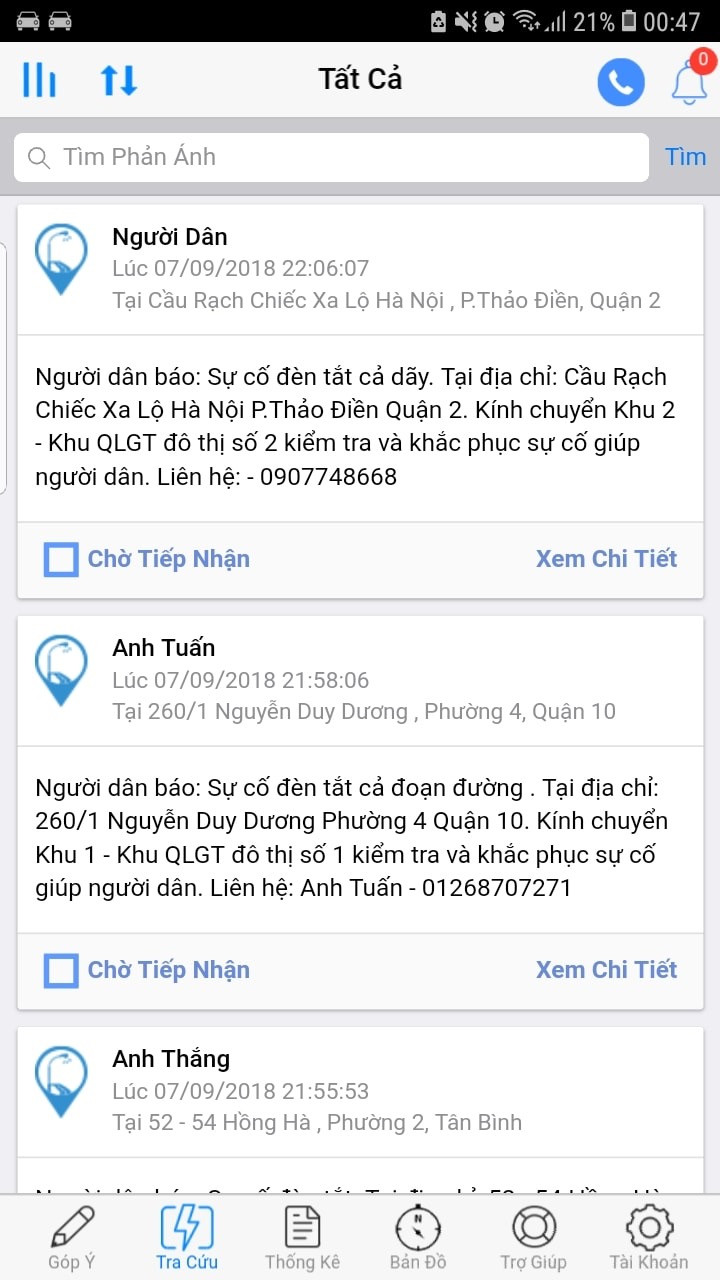The height and width of the screenshot is (1280, 720).
Task: Check Chờ Tiếp Nhận on Anh Tuấn report
Action: point(61,970)
